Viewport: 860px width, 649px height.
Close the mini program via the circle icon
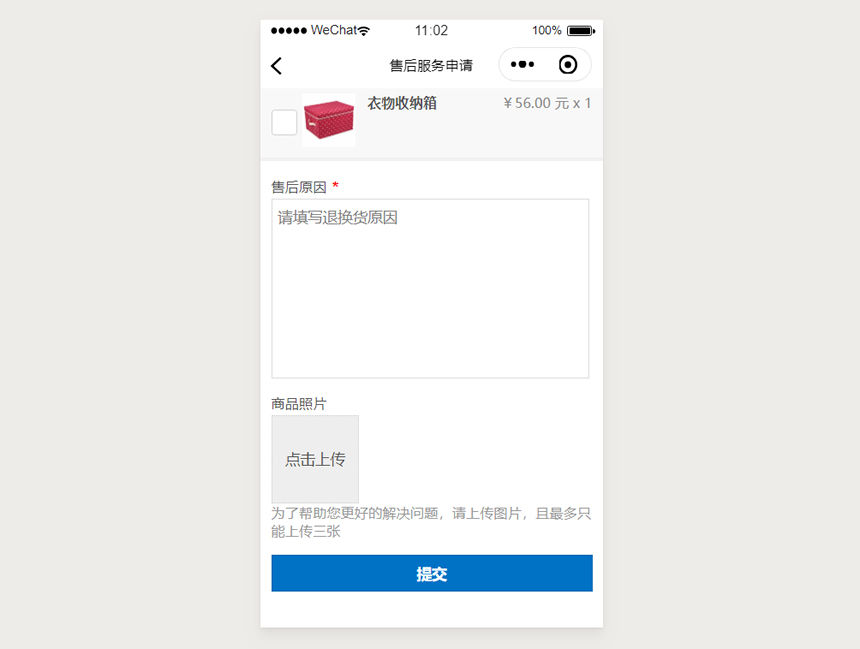click(568, 65)
